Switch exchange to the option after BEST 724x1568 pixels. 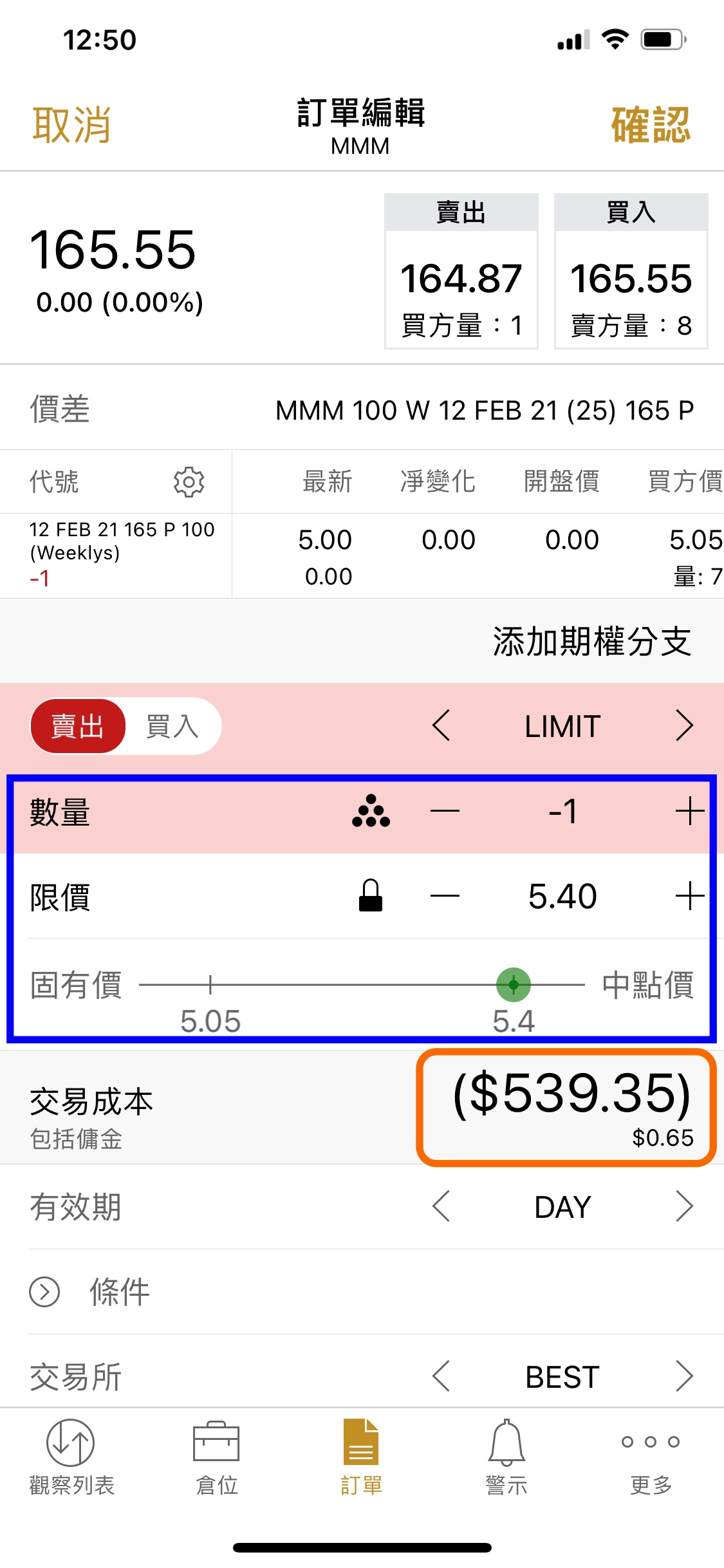[x=684, y=1377]
